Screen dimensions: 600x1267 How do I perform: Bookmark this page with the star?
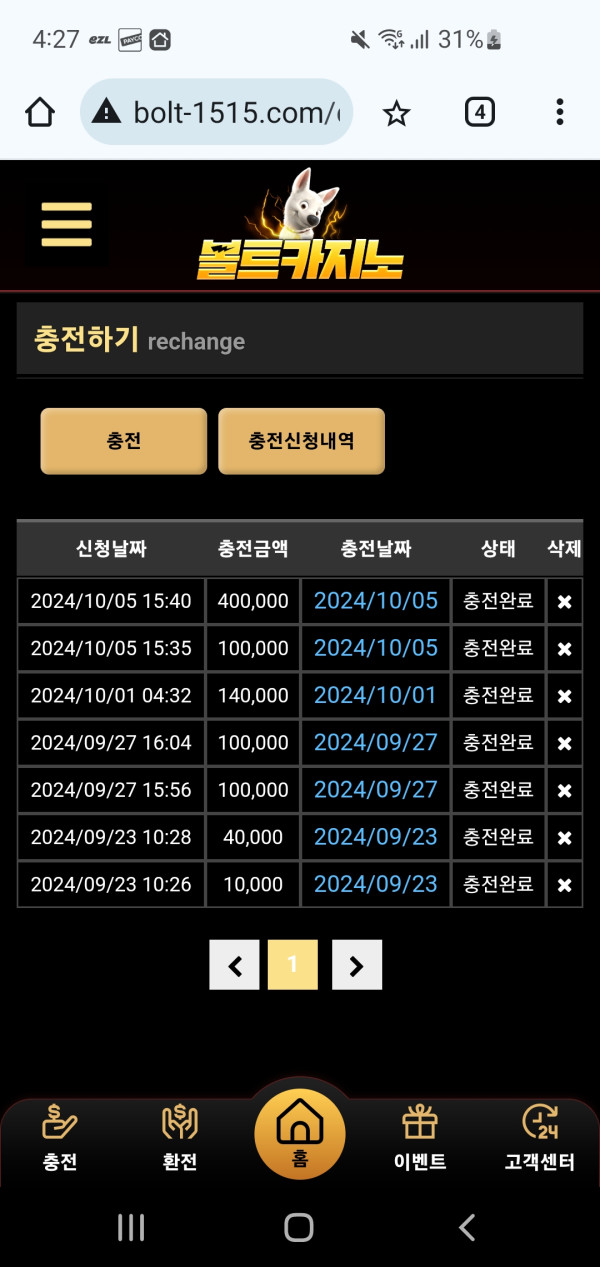pyautogui.click(x=397, y=113)
